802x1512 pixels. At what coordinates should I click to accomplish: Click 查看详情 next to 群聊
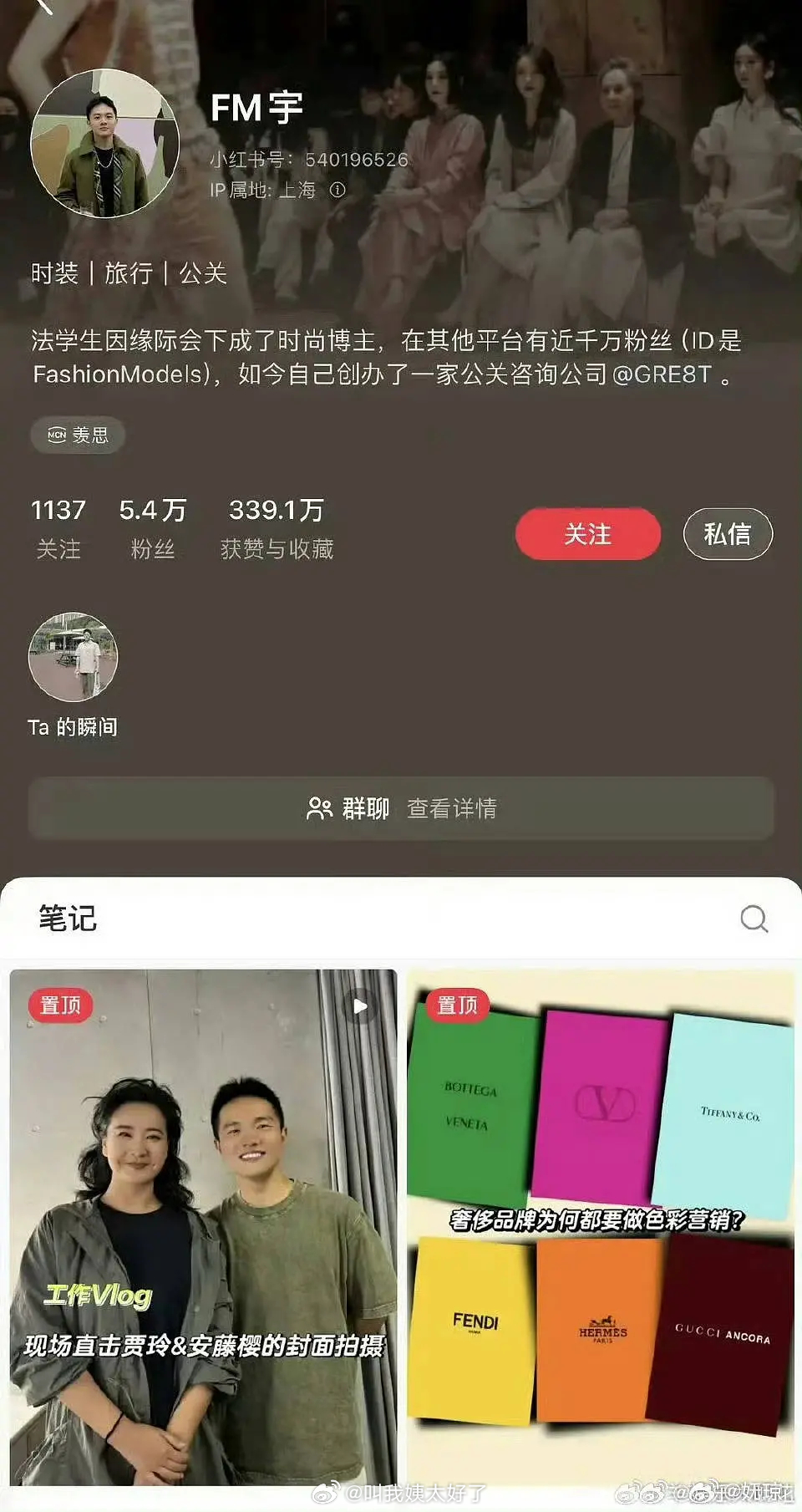454,808
